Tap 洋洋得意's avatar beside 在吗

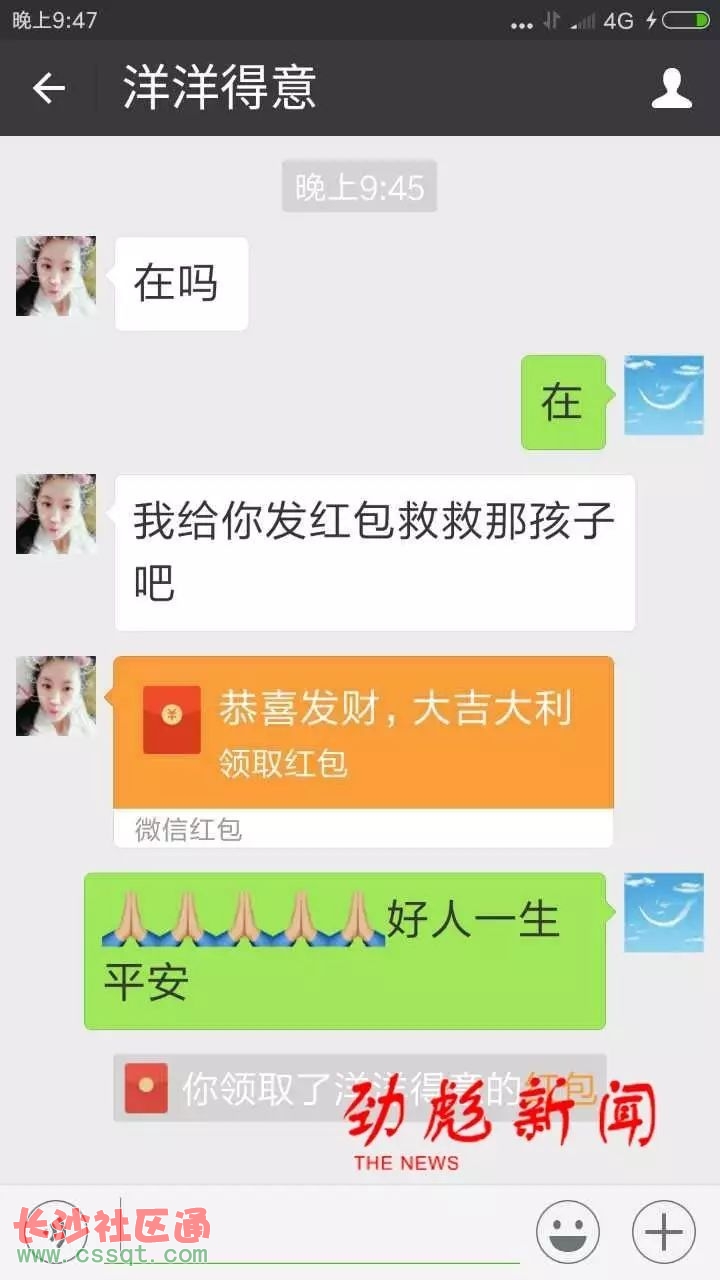[x=56, y=276]
